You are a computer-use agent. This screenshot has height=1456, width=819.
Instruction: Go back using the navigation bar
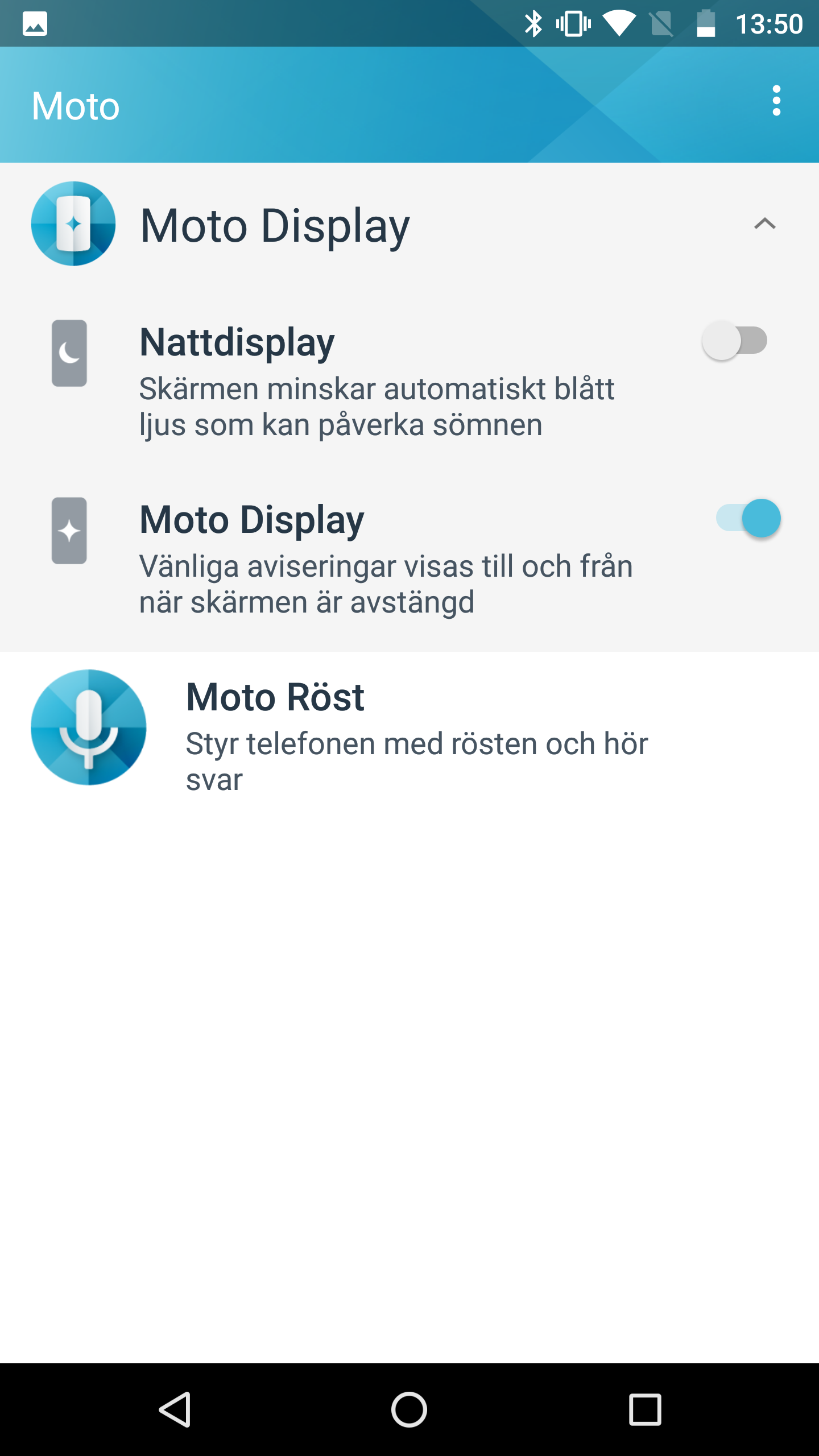[175, 1409]
